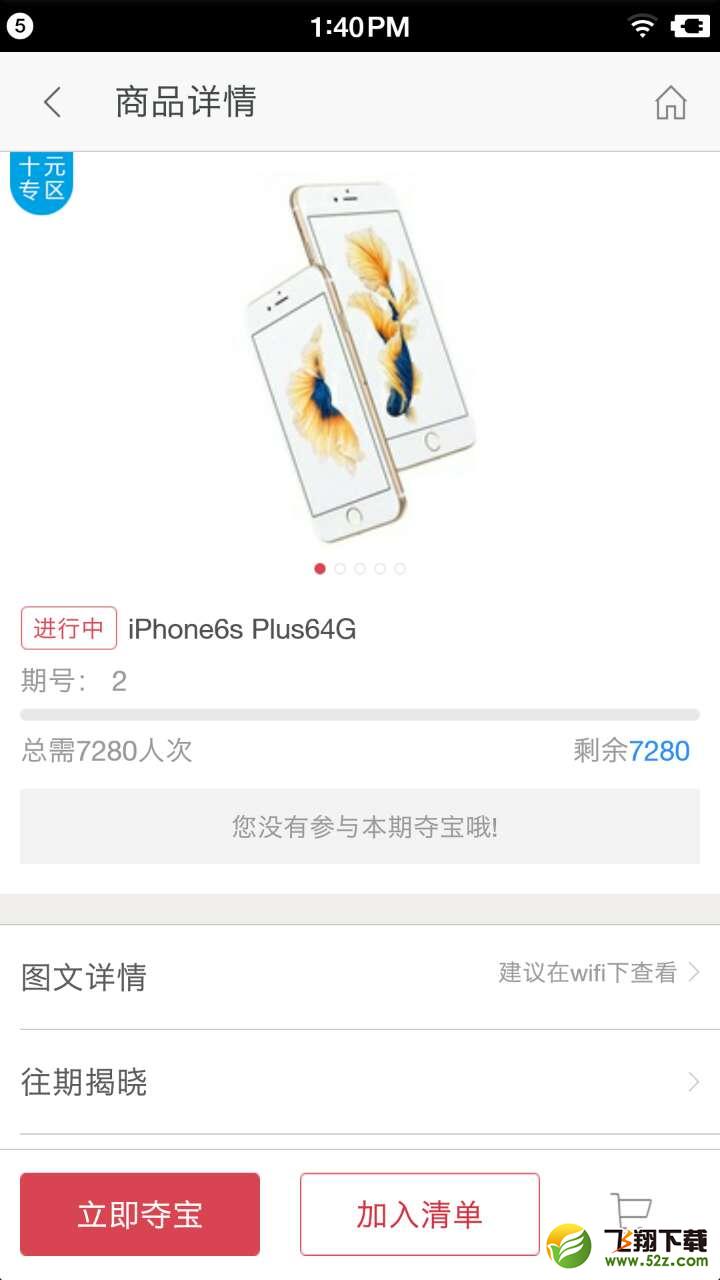View the iPhone6s product image
The image size is (720, 1280).
click(x=360, y=355)
